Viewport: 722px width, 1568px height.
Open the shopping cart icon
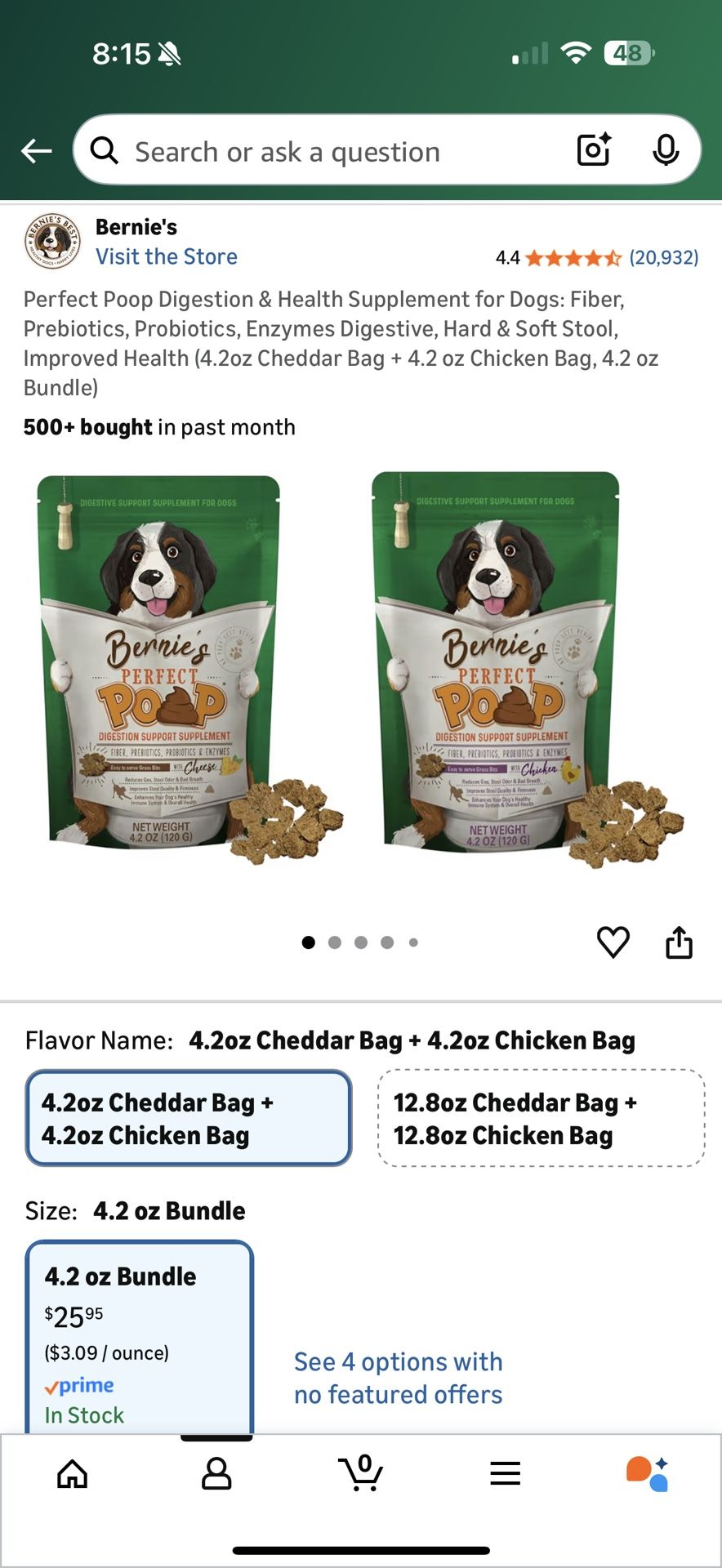[x=361, y=1473]
